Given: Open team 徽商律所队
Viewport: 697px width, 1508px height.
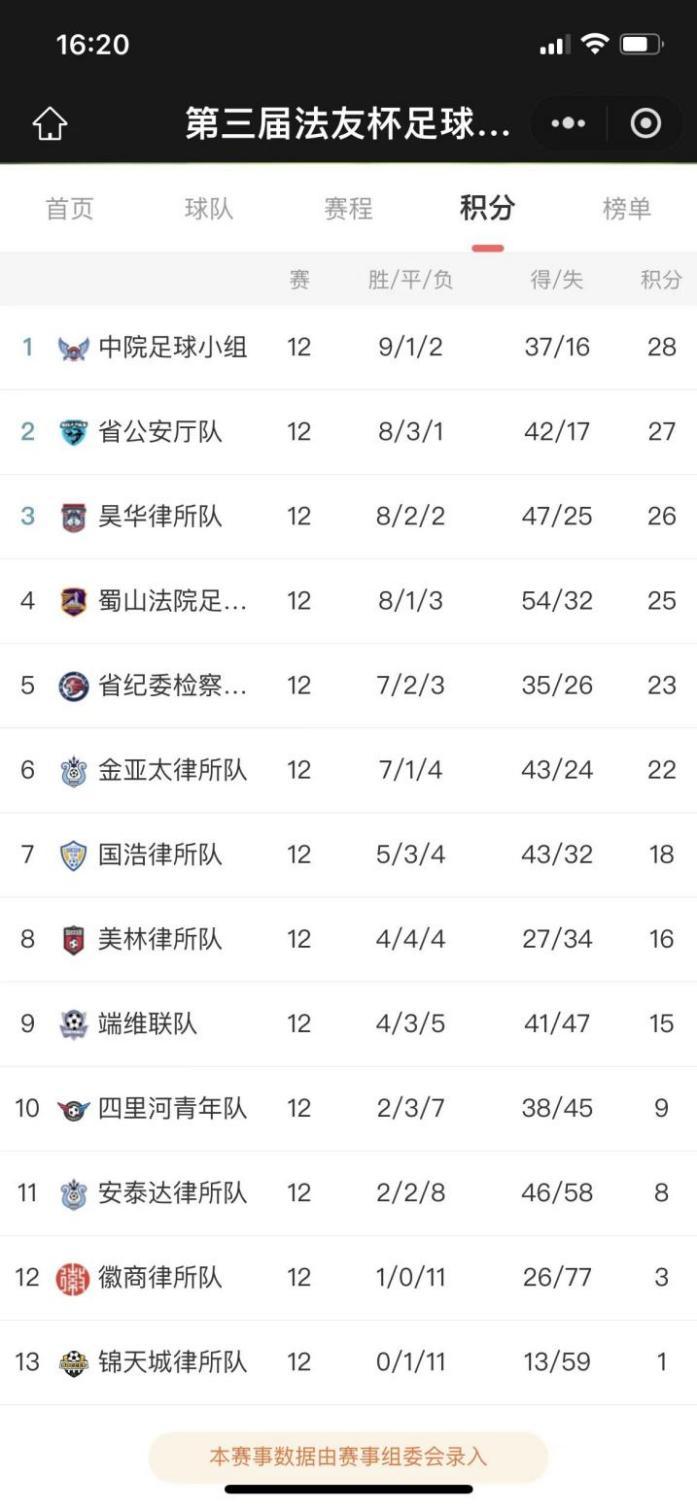Looking at the screenshot, I should [x=348, y=1277].
